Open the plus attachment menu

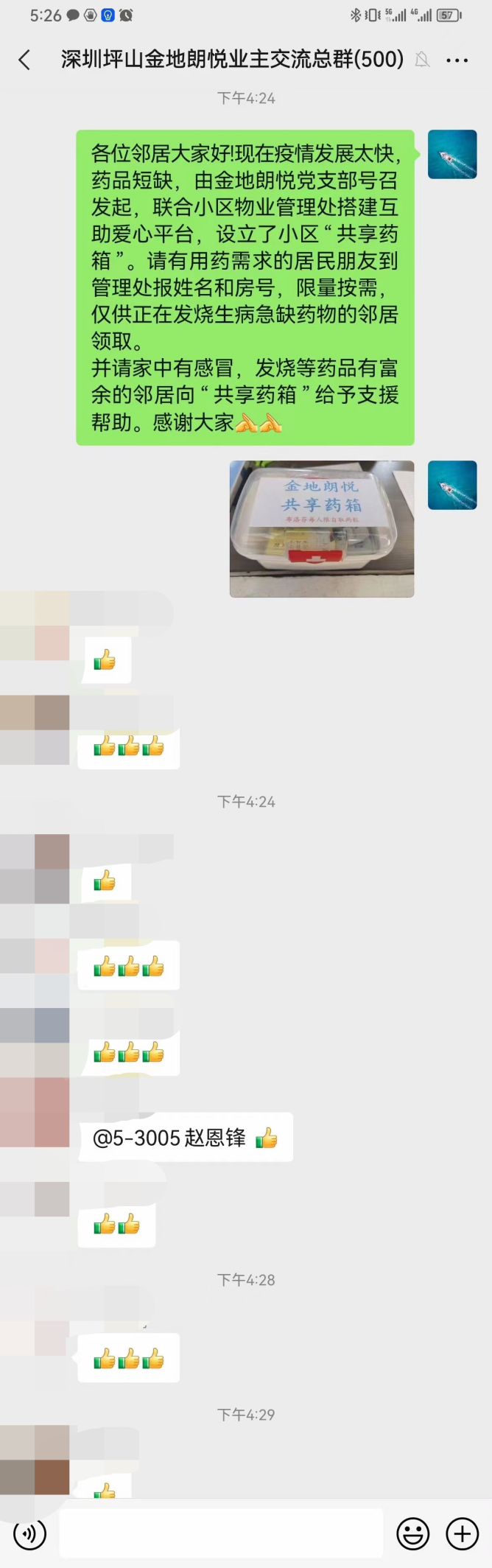coord(462,1534)
